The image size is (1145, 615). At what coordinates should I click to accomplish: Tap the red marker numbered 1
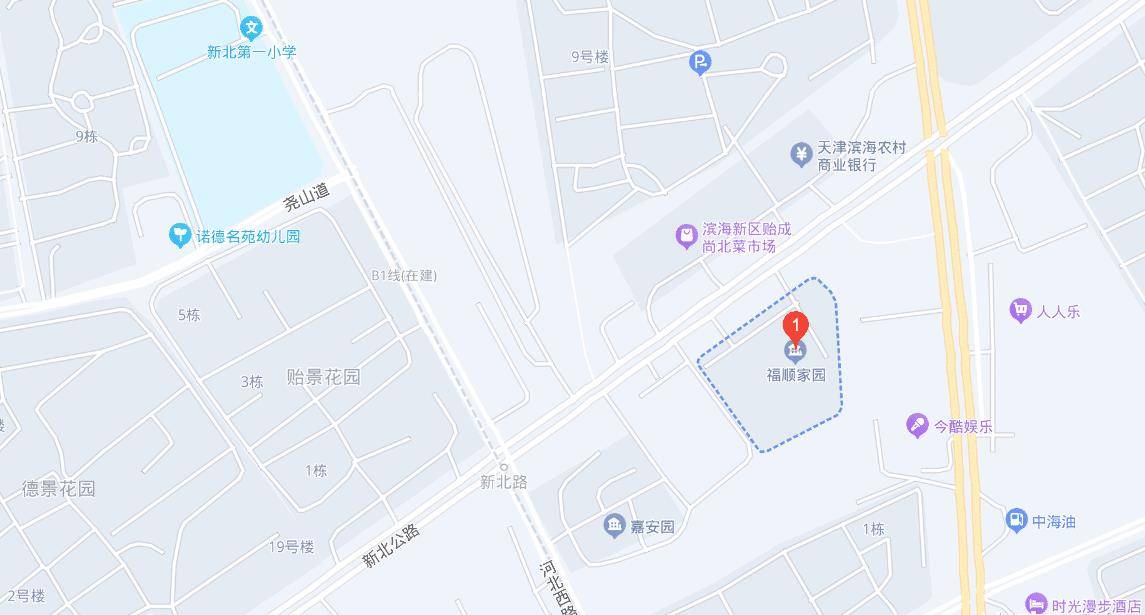pyautogui.click(x=795, y=326)
